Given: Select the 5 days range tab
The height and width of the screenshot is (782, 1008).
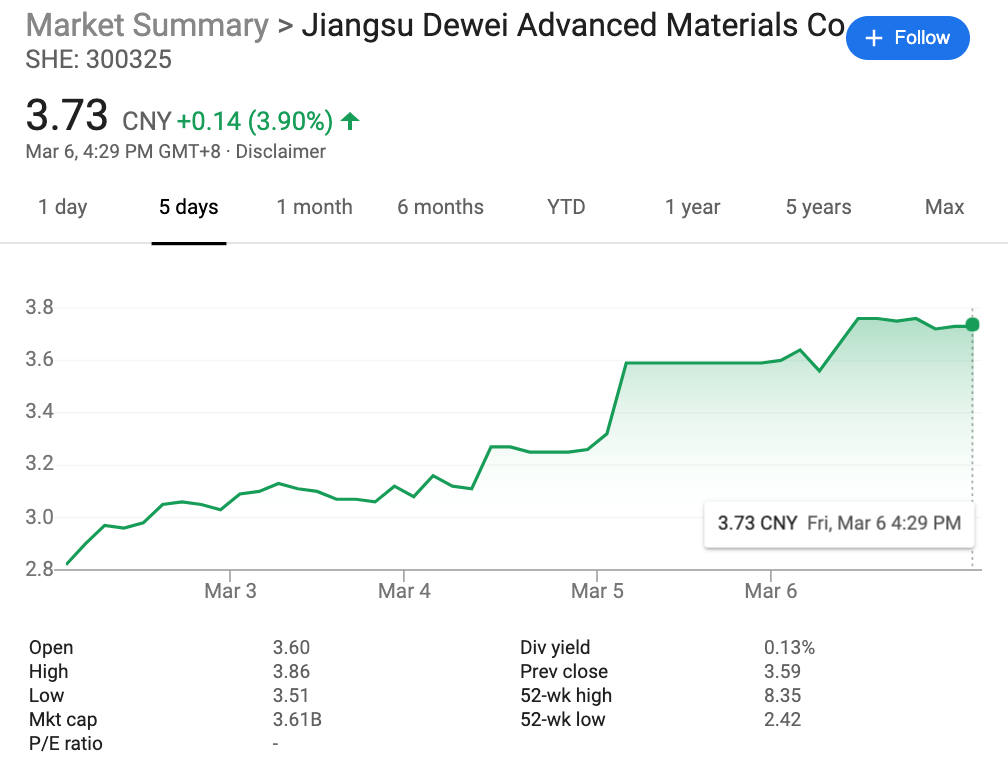Looking at the screenshot, I should [188, 207].
